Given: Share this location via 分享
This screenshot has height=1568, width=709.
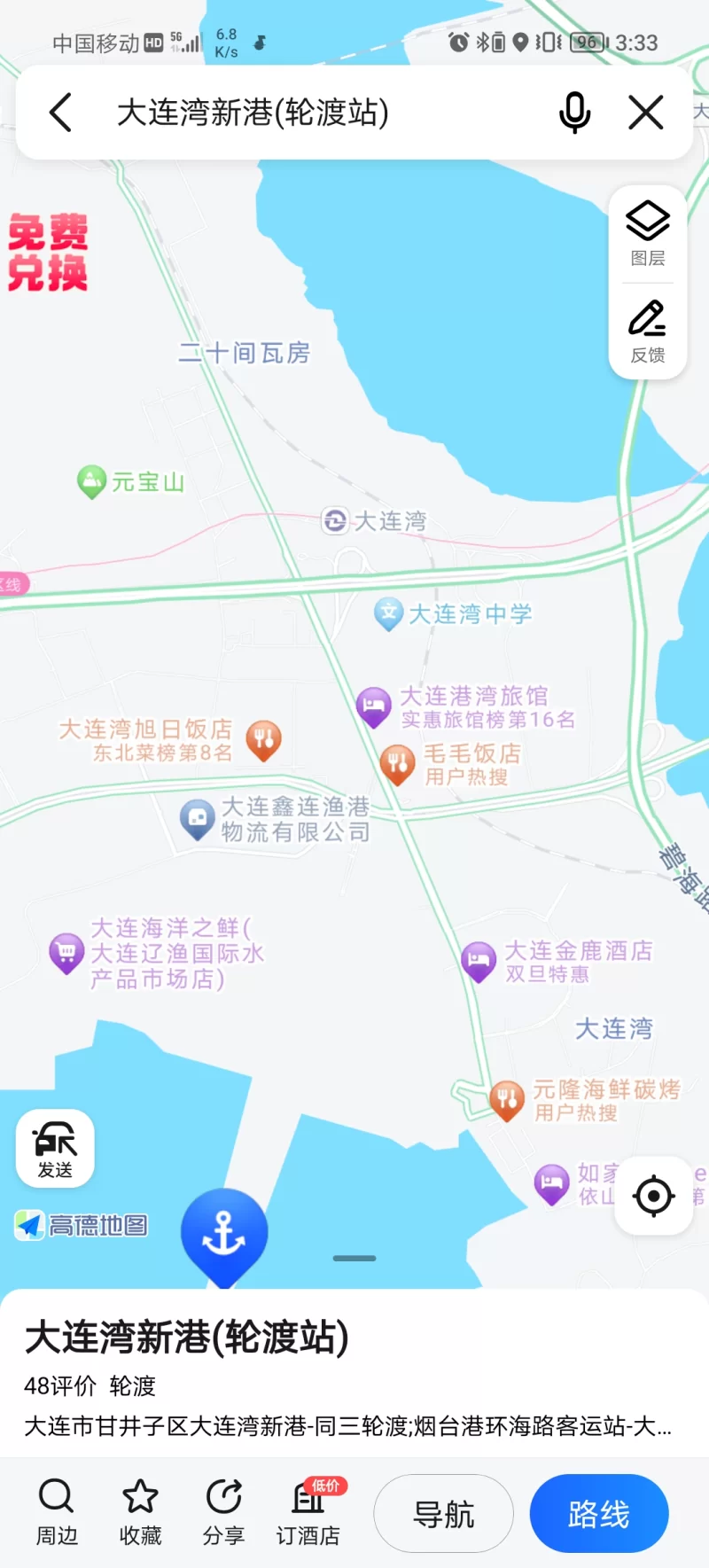Looking at the screenshot, I should point(223,1513).
